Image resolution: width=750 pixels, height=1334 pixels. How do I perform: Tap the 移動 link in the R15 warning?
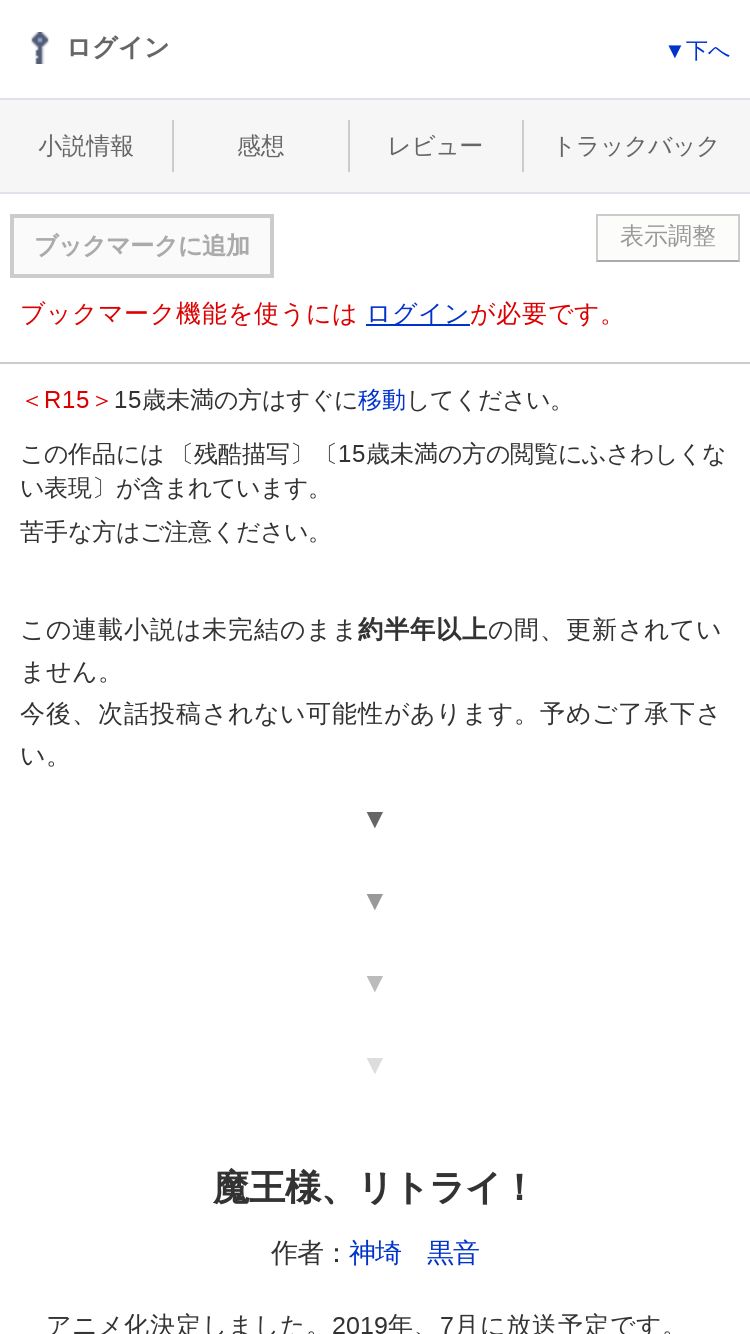click(x=382, y=400)
